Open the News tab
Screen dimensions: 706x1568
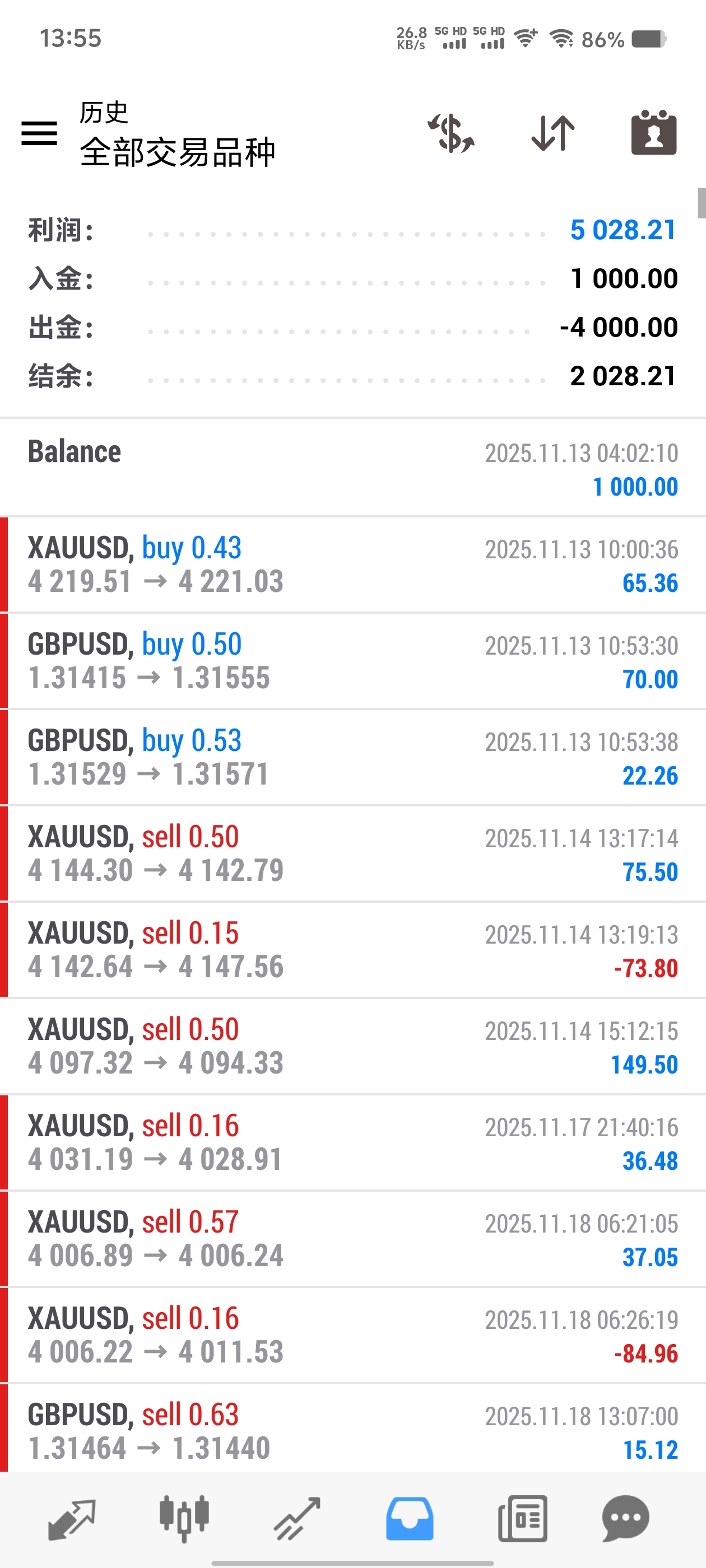(522, 1519)
